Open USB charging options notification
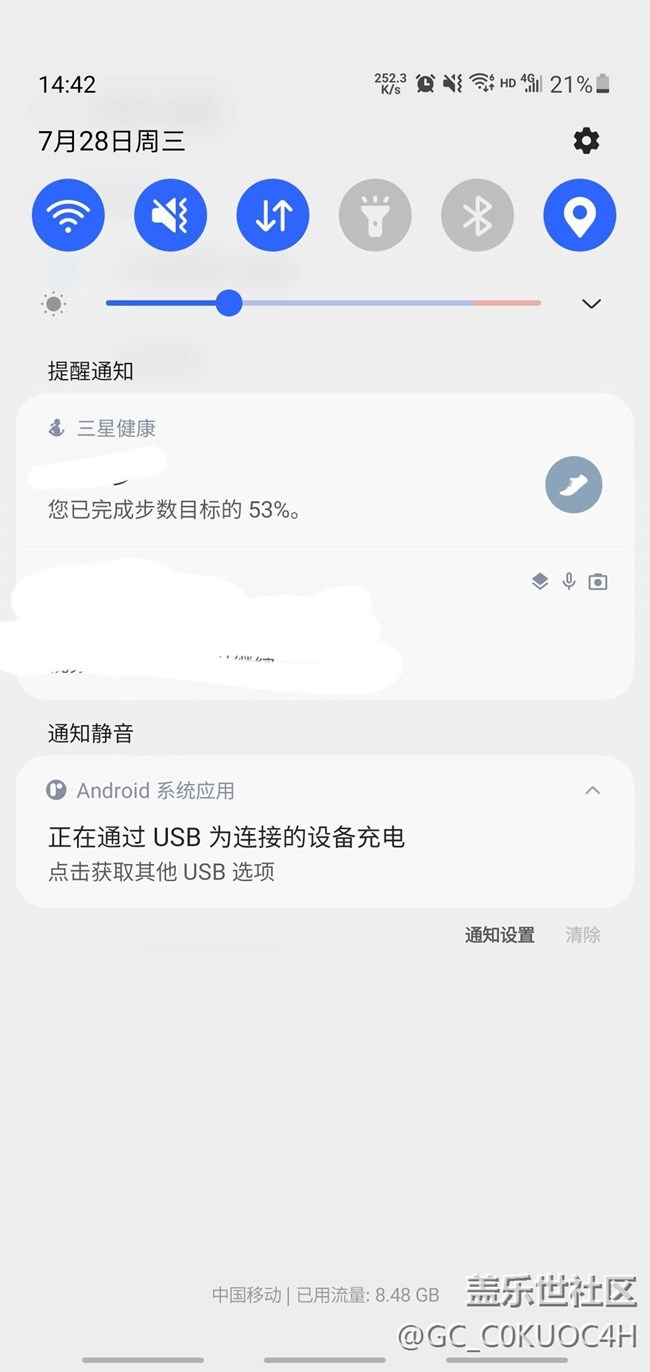The height and width of the screenshot is (1372, 650). [325, 832]
